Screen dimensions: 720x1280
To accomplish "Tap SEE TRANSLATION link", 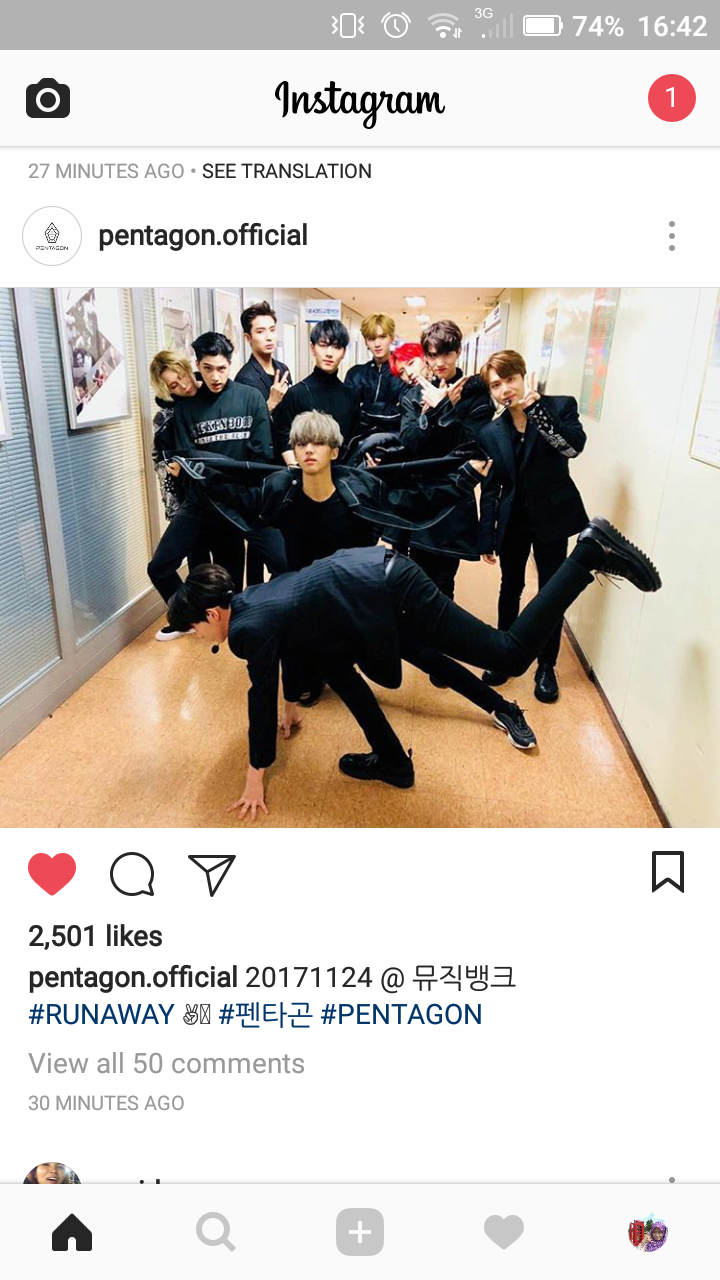I will click(x=286, y=171).
